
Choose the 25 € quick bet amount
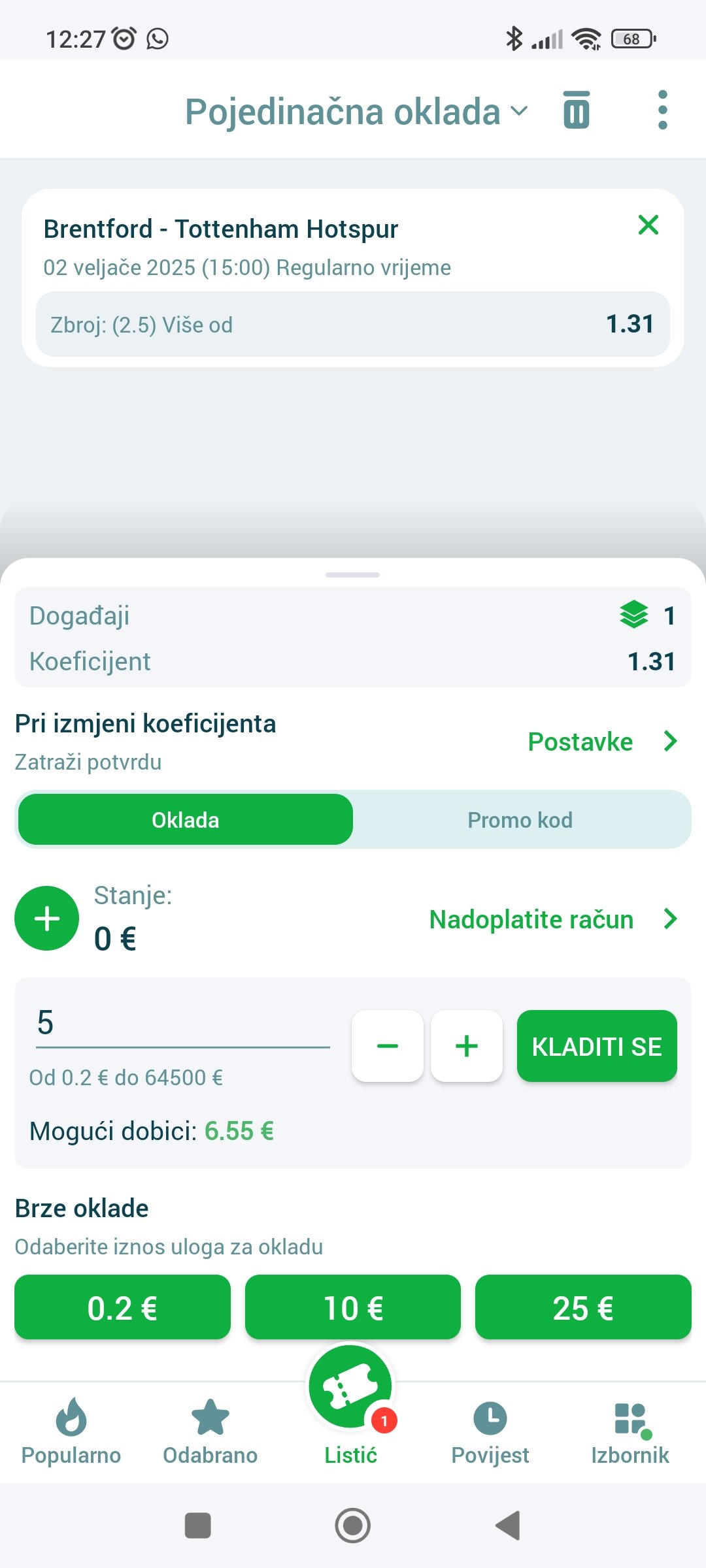click(583, 1307)
